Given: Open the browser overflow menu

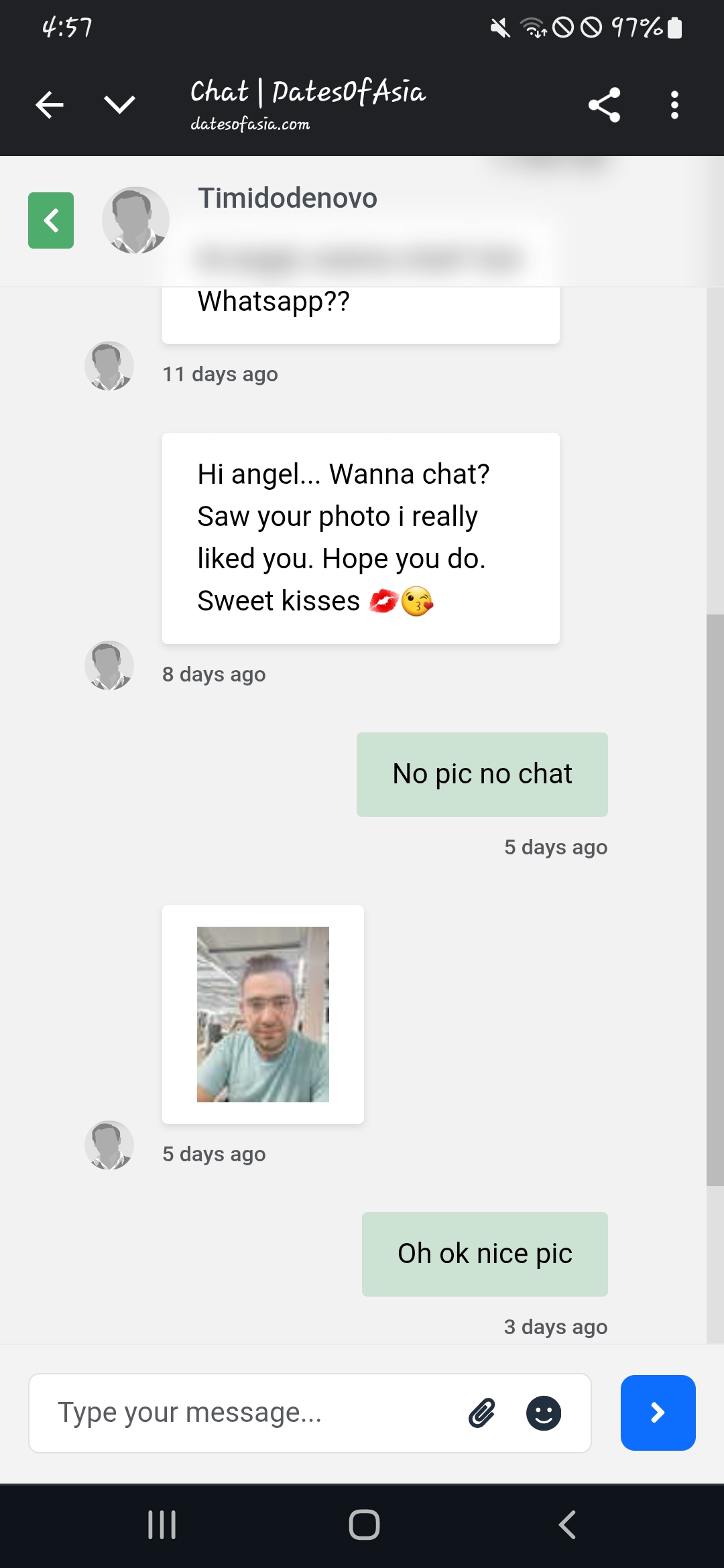Looking at the screenshot, I should click(x=674, y=105).
